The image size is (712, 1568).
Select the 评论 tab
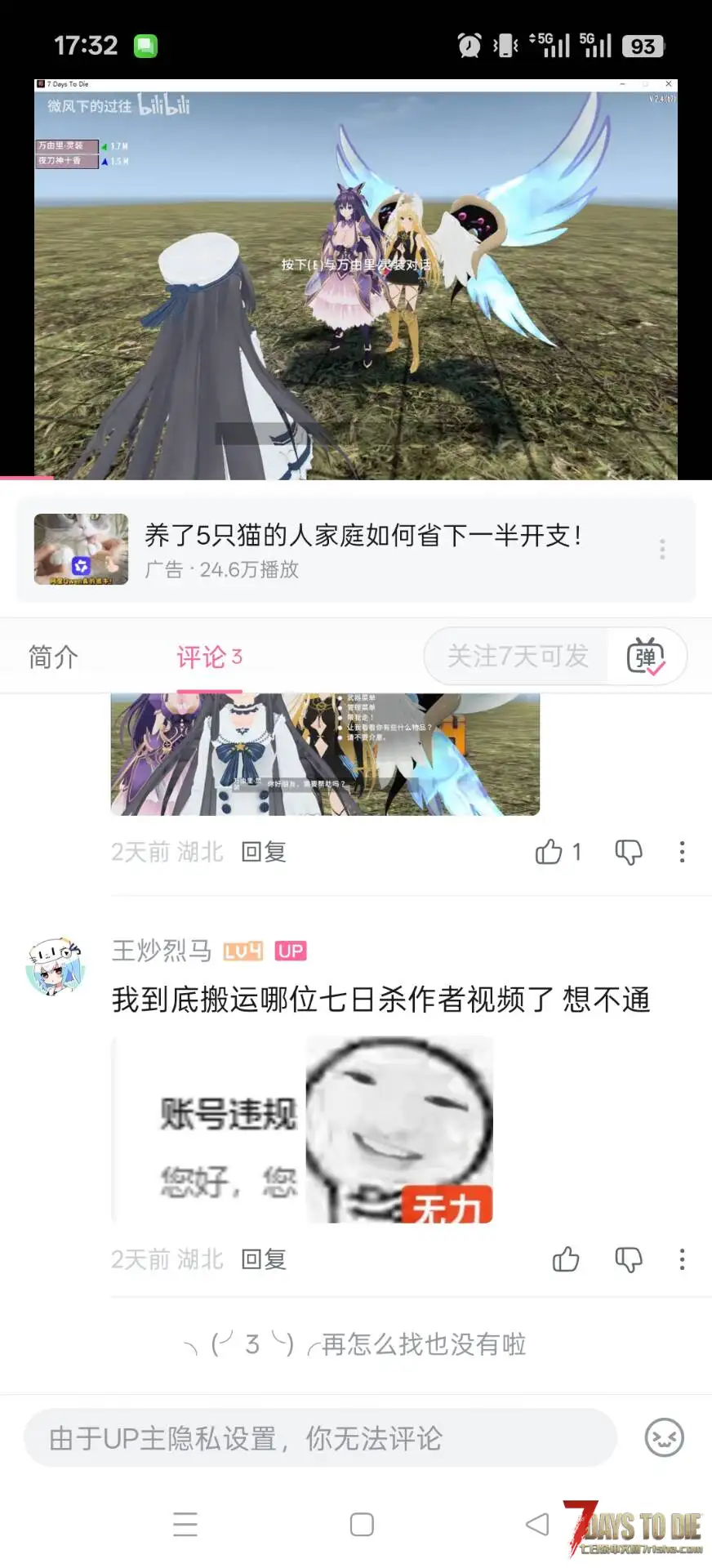pos(209,657)
